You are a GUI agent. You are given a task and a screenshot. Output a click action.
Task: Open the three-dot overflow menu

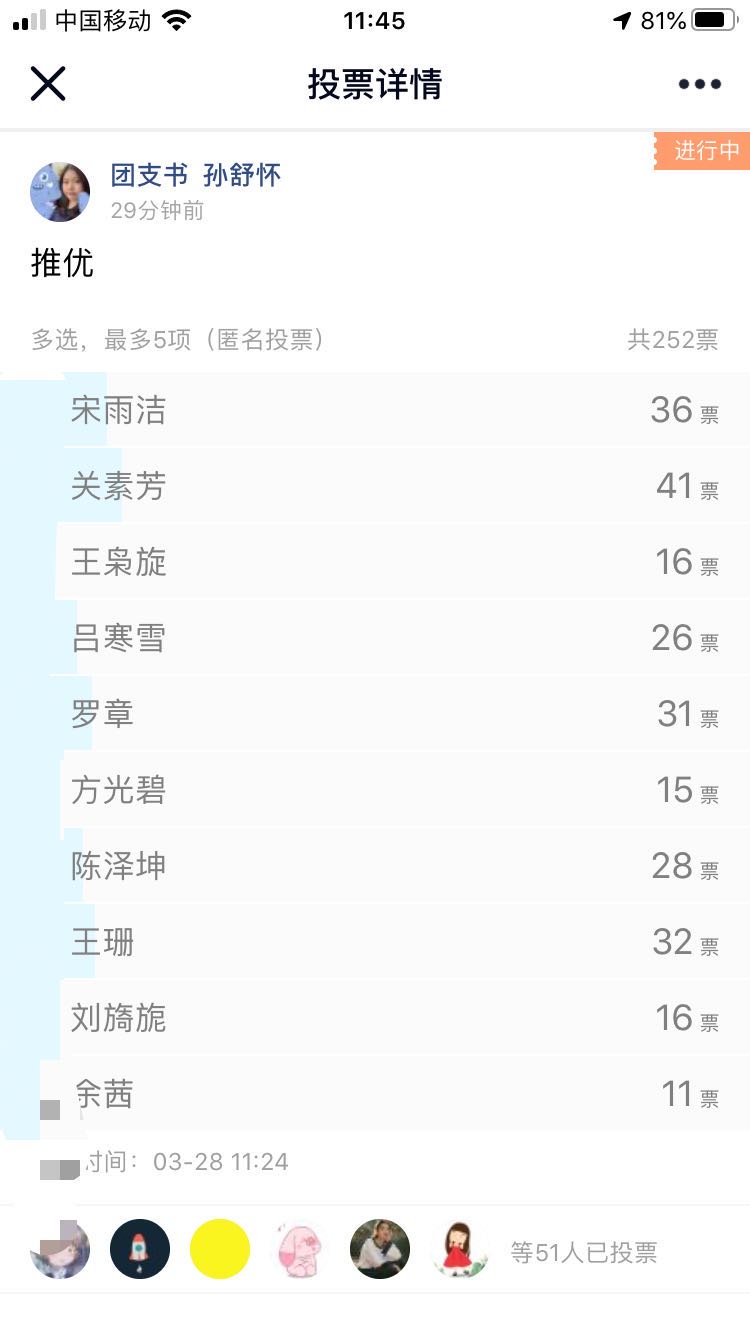point(699,84)
